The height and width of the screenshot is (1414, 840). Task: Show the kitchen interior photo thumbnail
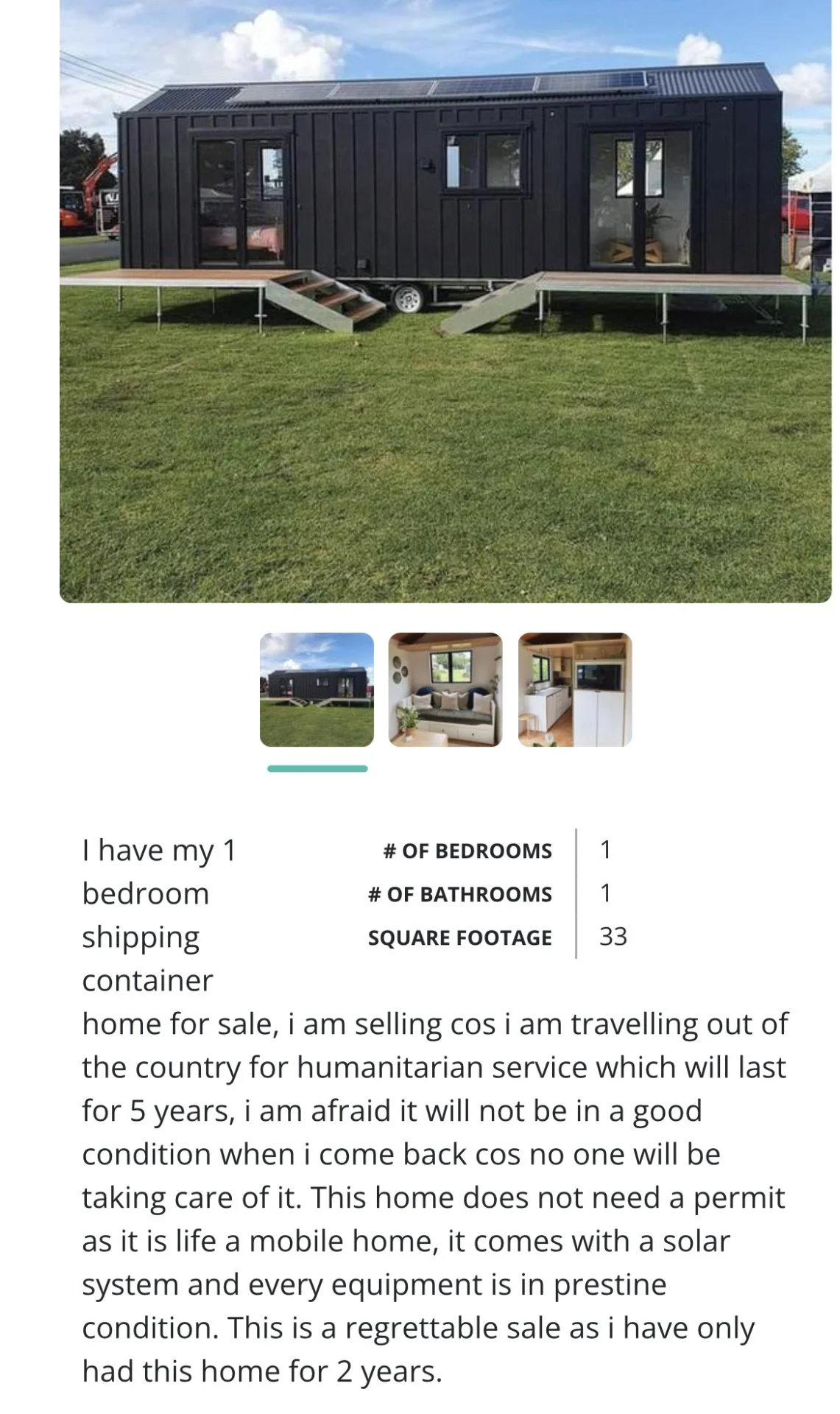coord(575,689)
